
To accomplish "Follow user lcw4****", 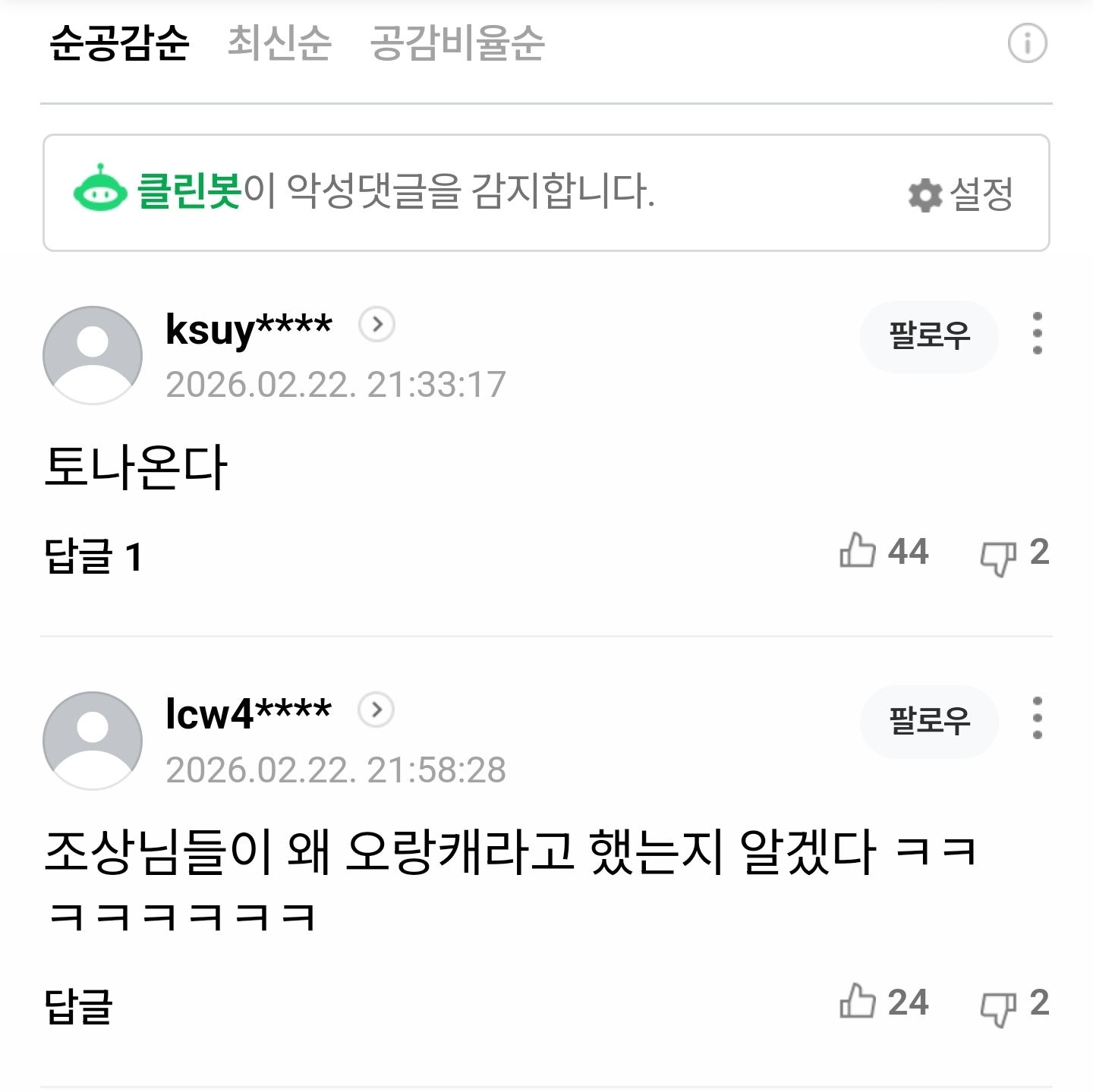I will 929,721.
